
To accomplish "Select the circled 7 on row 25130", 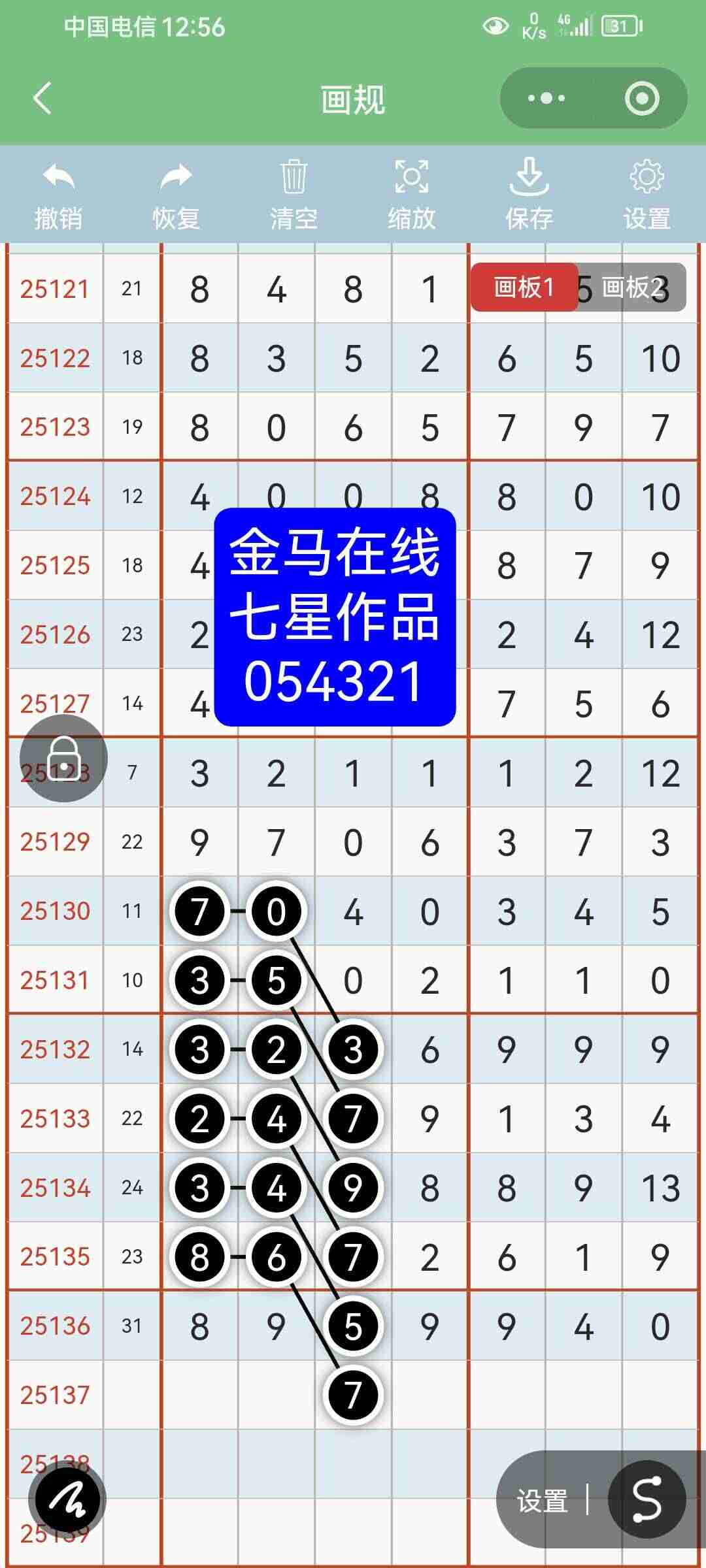I will (x=202, y=909).
